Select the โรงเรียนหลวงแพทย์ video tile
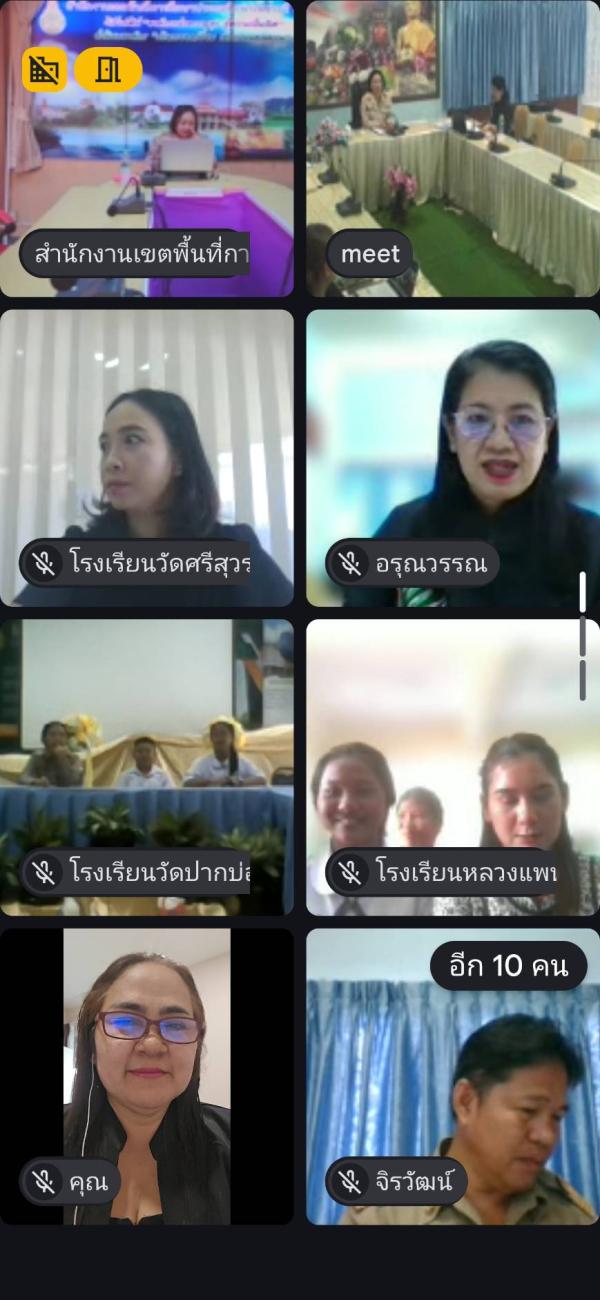This screenshot has width=600, height=1300. (453, 767)
